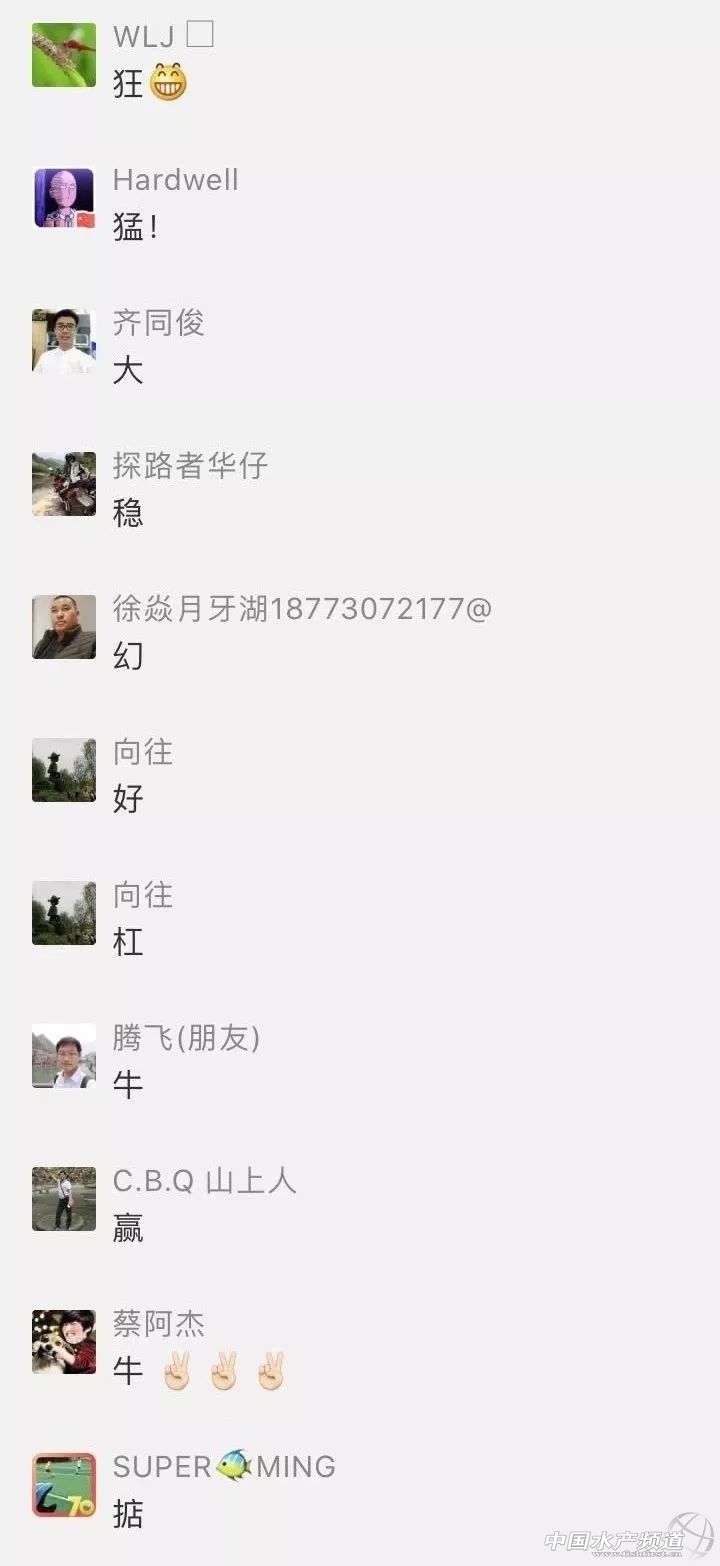
Task: Tap 蔡阿杰's profile picture
Action: (x=64, y=1342)
